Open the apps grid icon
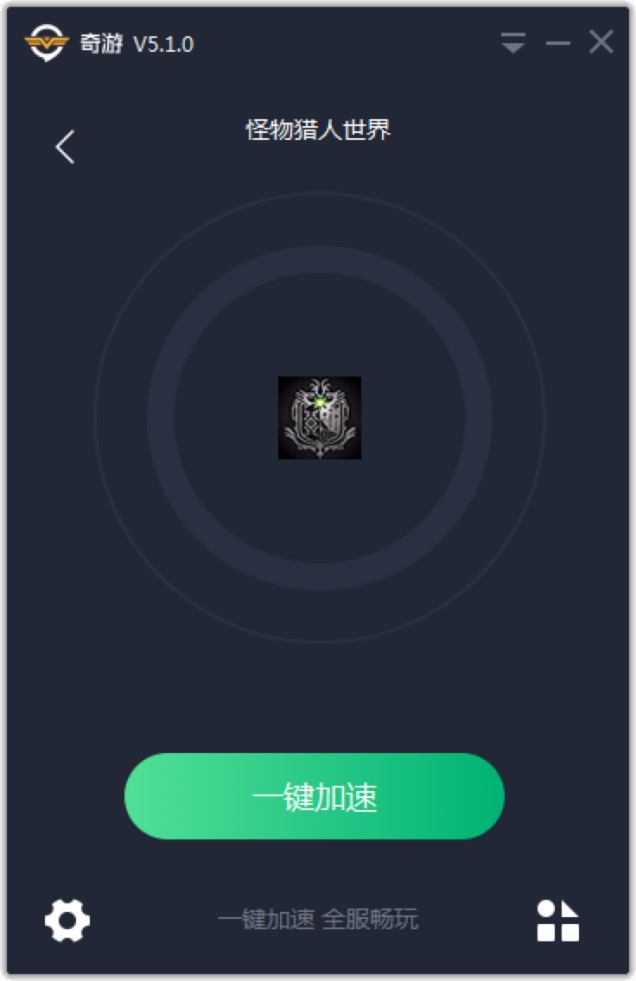This screenshot has height=981, width=636. 558,920
